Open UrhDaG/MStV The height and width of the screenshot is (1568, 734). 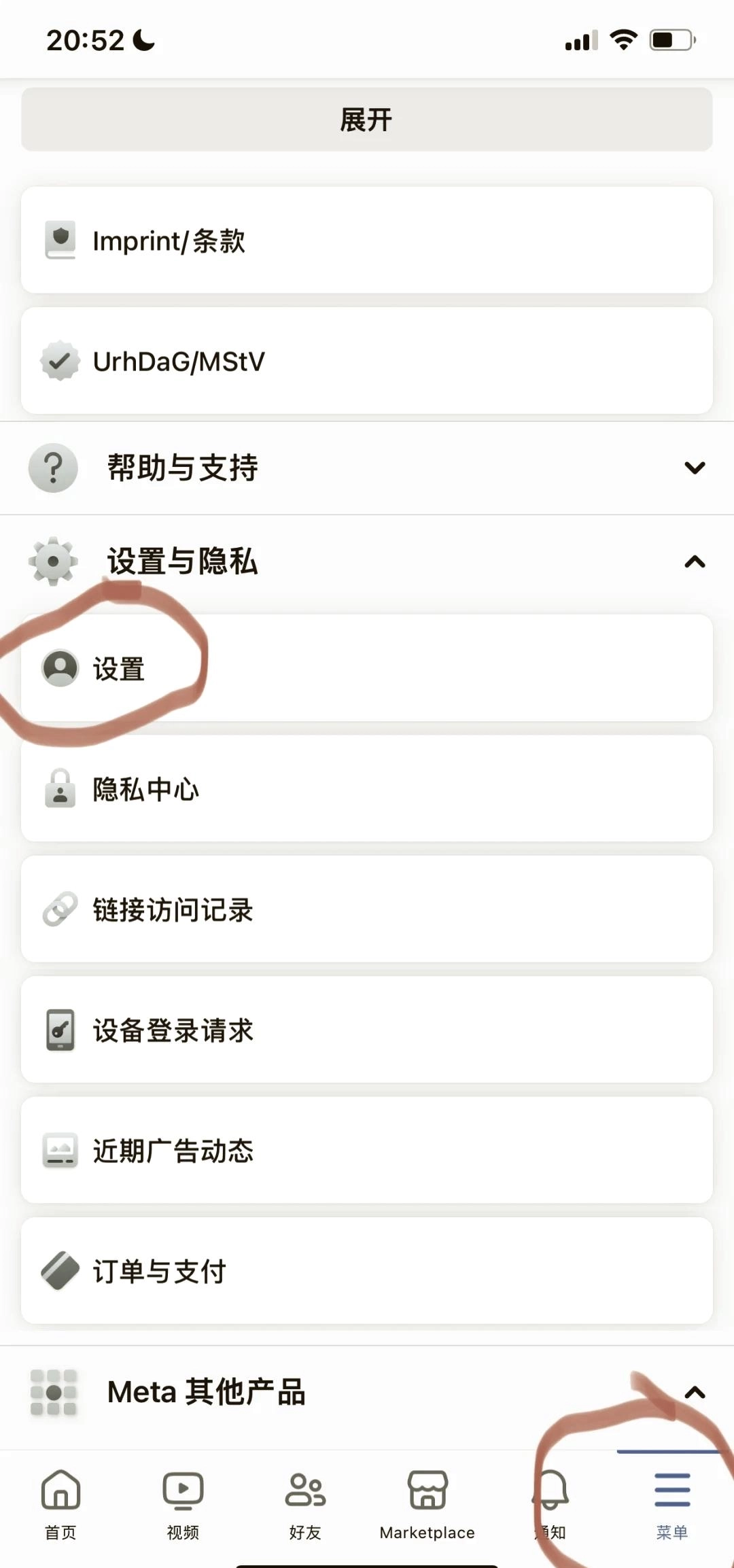coord(366,361)
